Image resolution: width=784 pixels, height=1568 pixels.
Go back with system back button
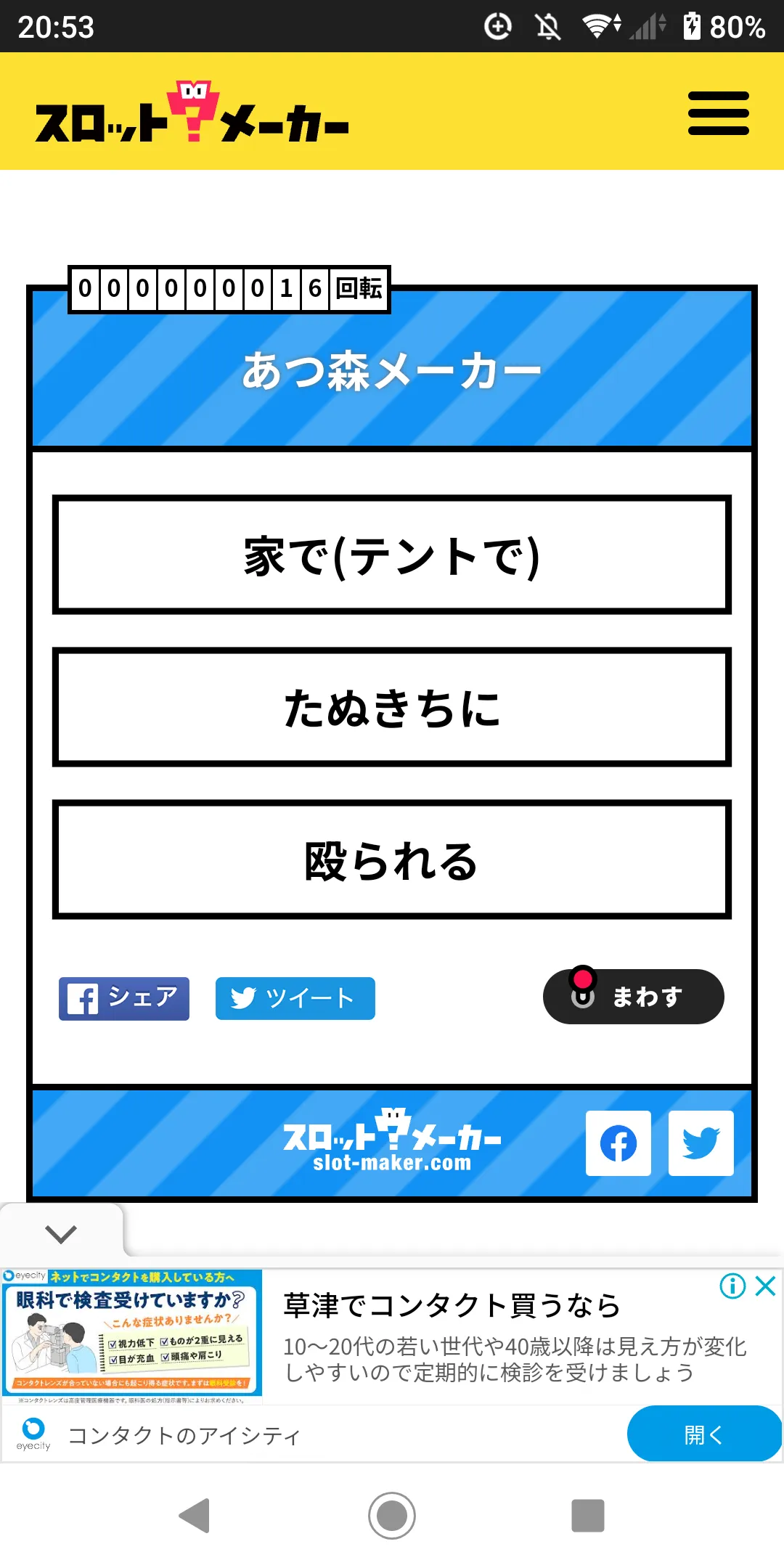click(x=195, y=1516)
